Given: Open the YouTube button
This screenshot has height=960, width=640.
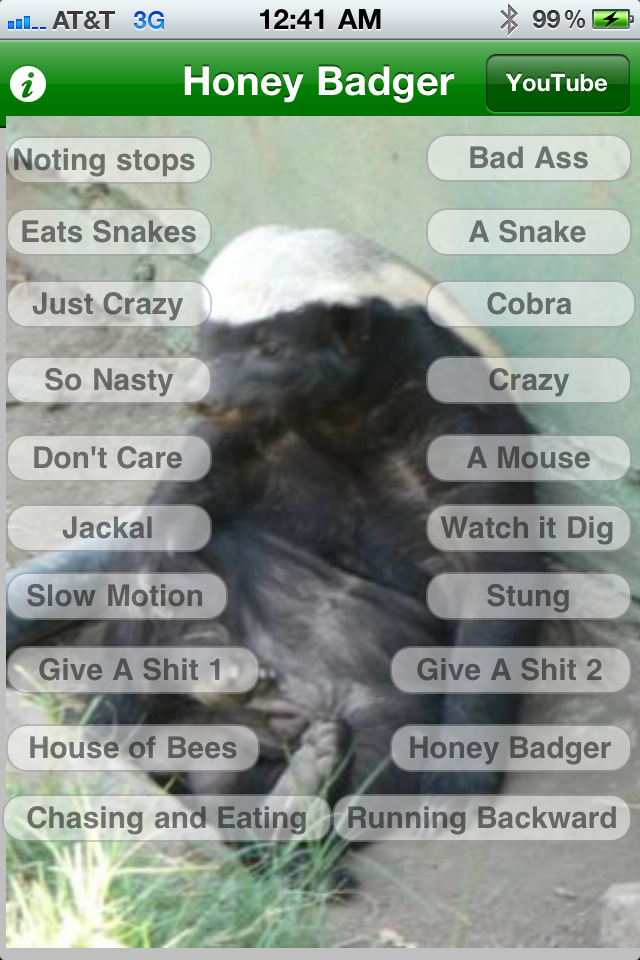Looking at the screenshot, I should click(x=557, y=83).
